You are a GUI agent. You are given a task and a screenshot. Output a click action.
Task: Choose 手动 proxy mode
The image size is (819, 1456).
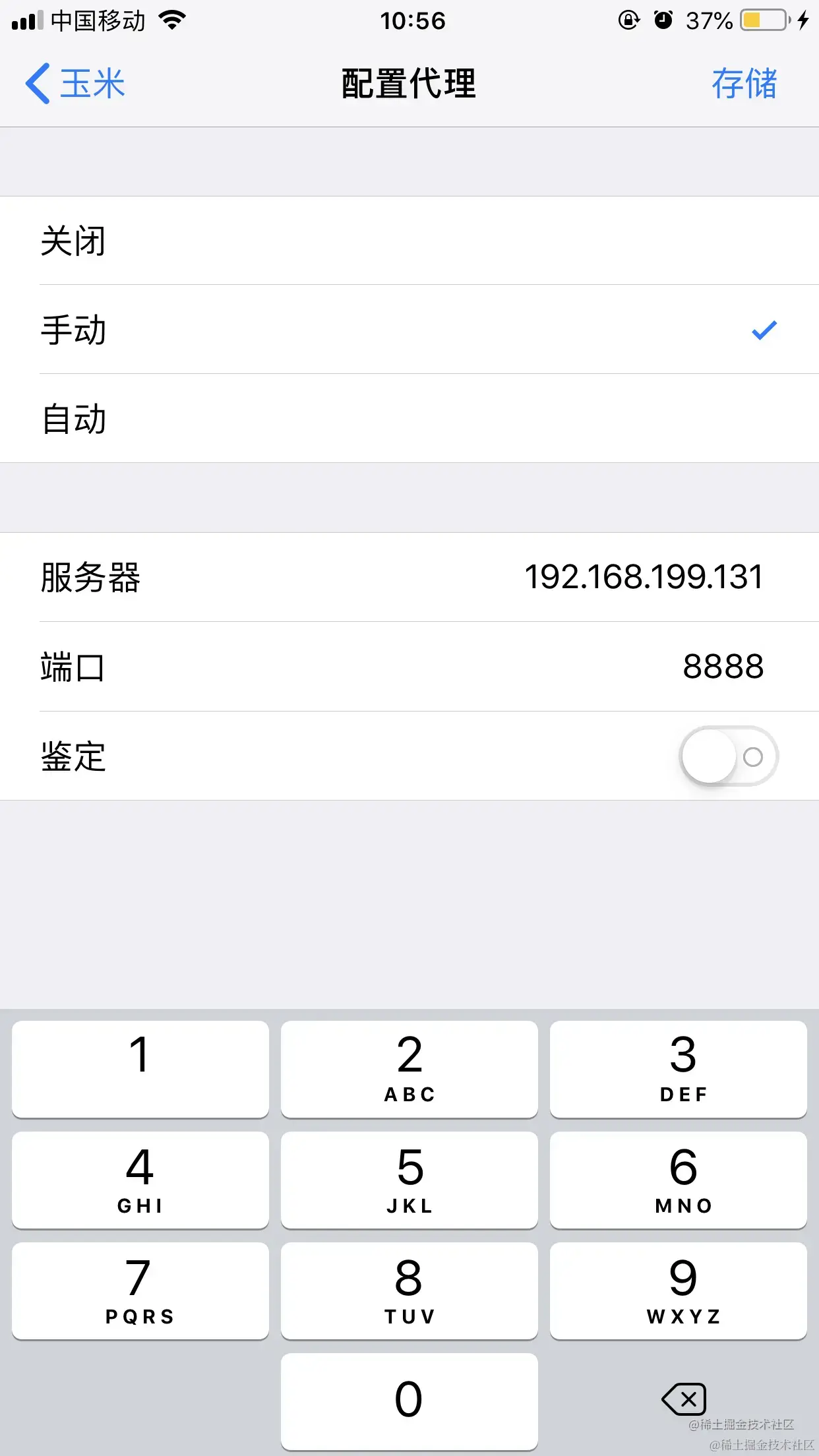[x=409, y=330]
